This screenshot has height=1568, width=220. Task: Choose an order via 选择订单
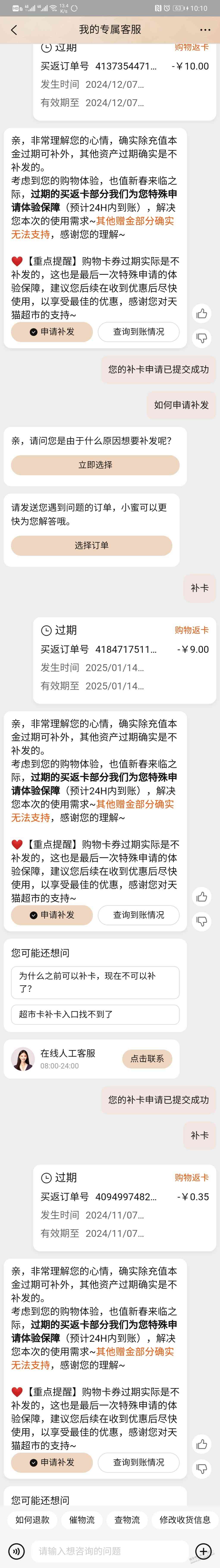tap(91, 545)
